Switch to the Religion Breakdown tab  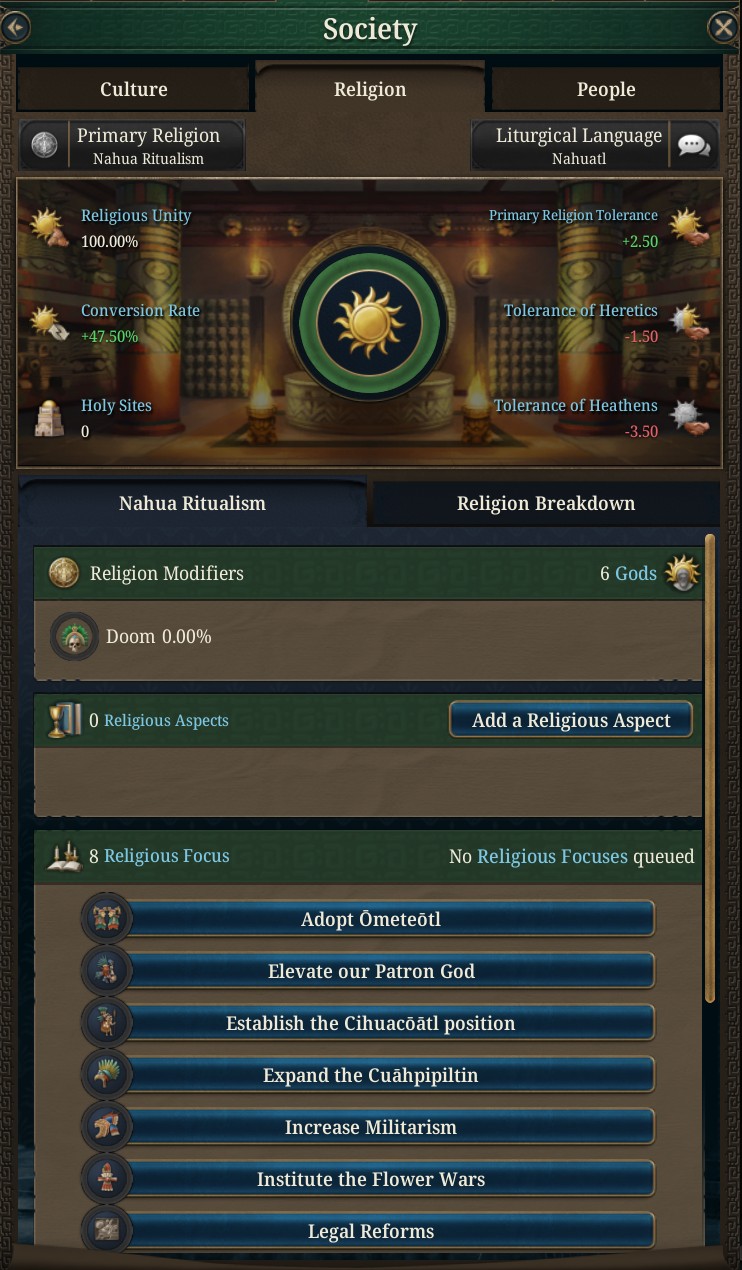click(545, 503)
